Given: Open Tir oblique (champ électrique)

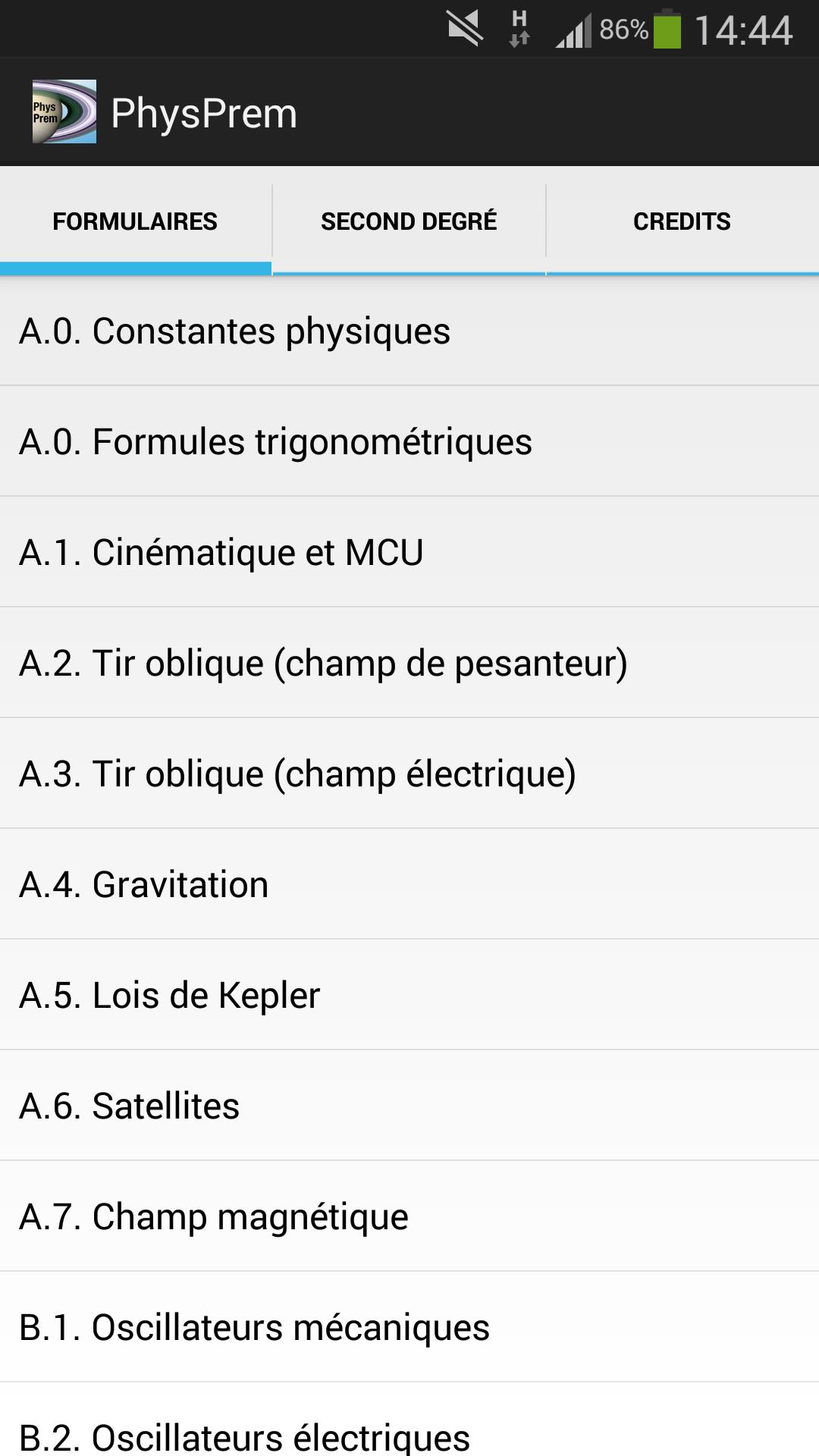Looking at the screenshot, I should pos(409,773).
